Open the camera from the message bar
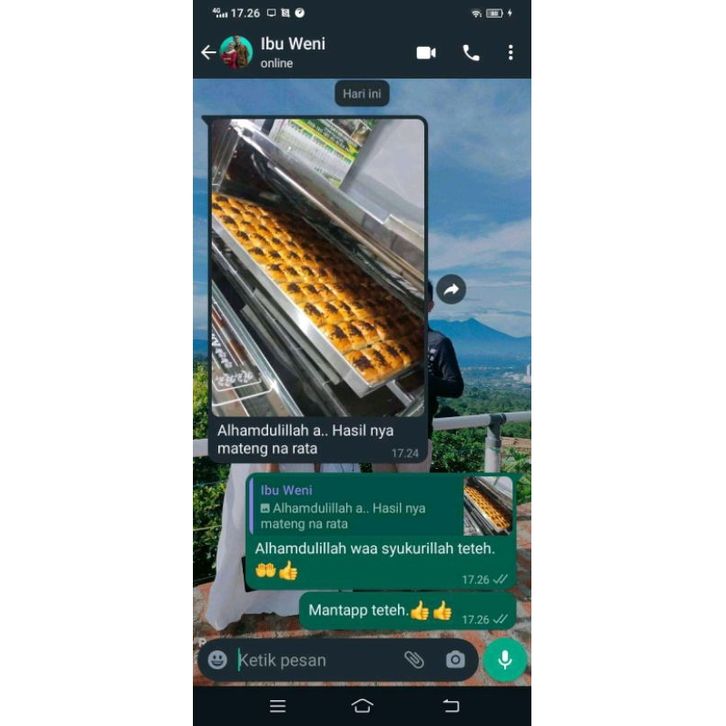Screen dimensions: 726x726 (x=455, y=660)
